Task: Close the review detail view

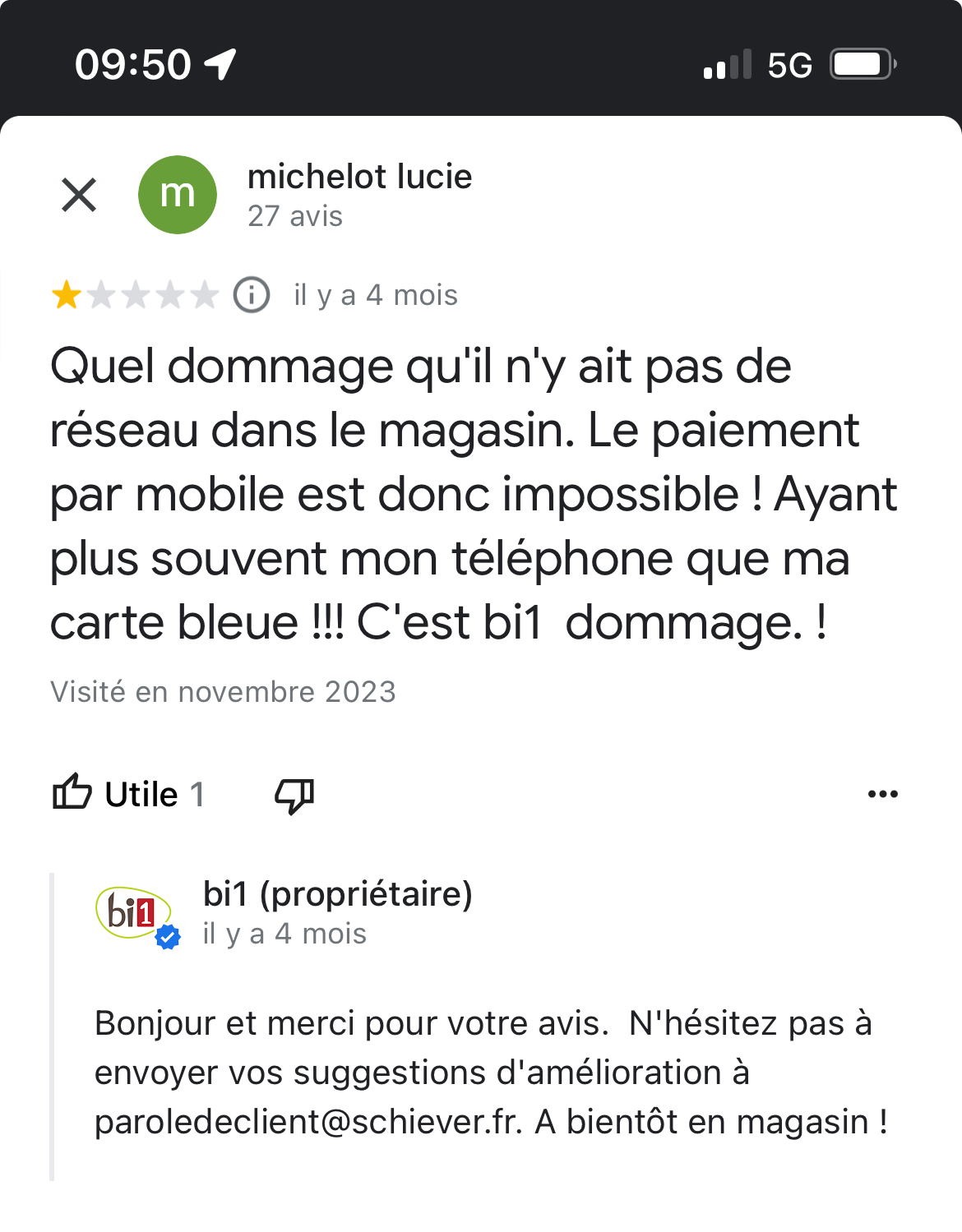Action: (x=79, y=195)
